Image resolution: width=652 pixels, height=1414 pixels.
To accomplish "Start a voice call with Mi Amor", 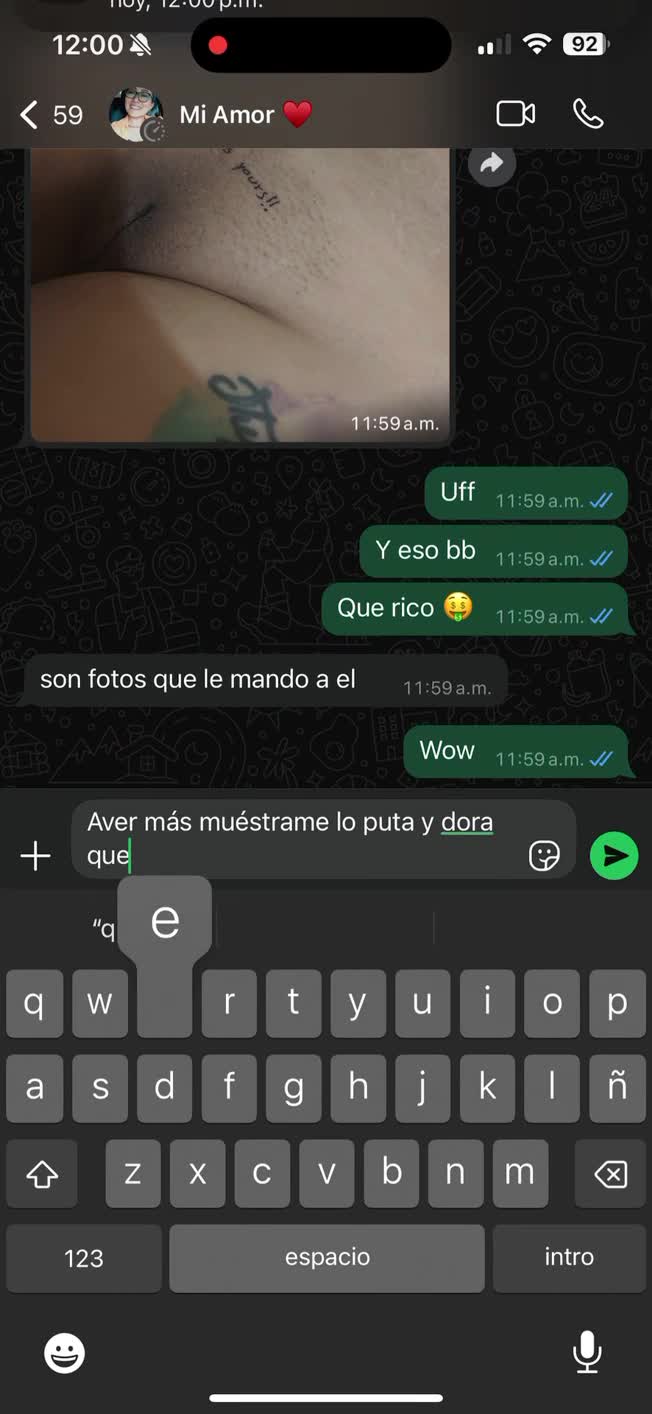I will coord(588,114).
